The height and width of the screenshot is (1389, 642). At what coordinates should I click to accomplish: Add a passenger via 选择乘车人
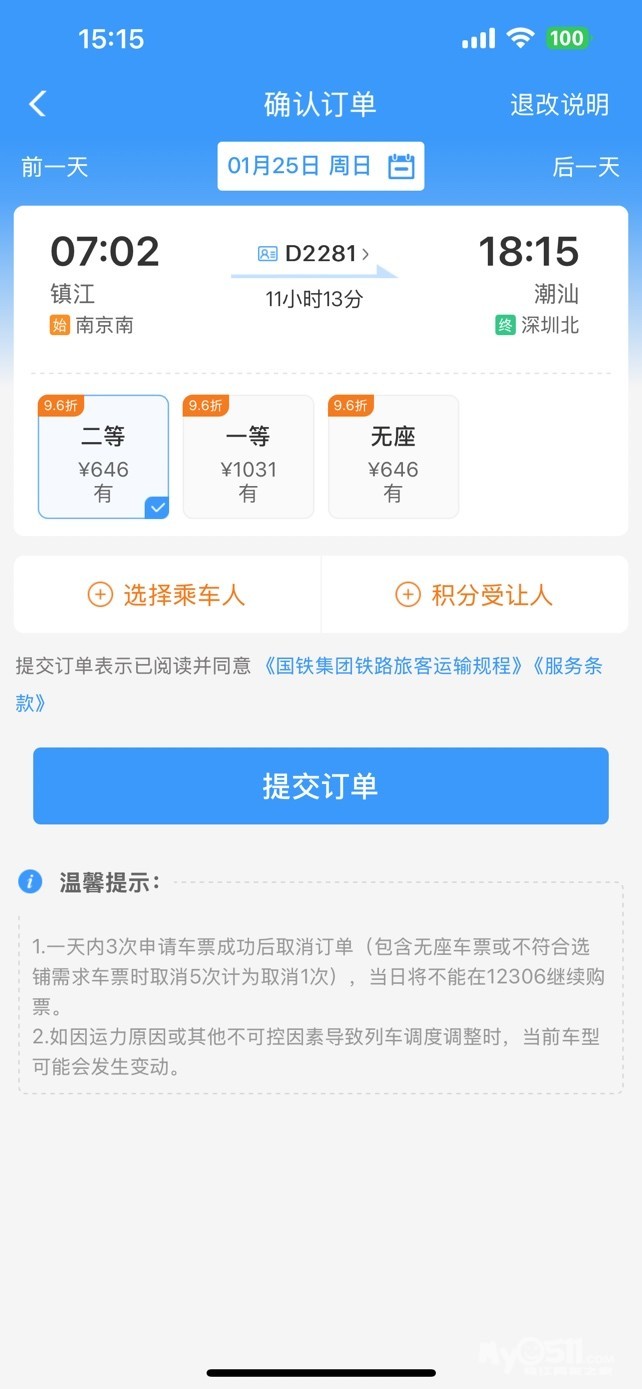pyautogui.click(x=167, y=595)
